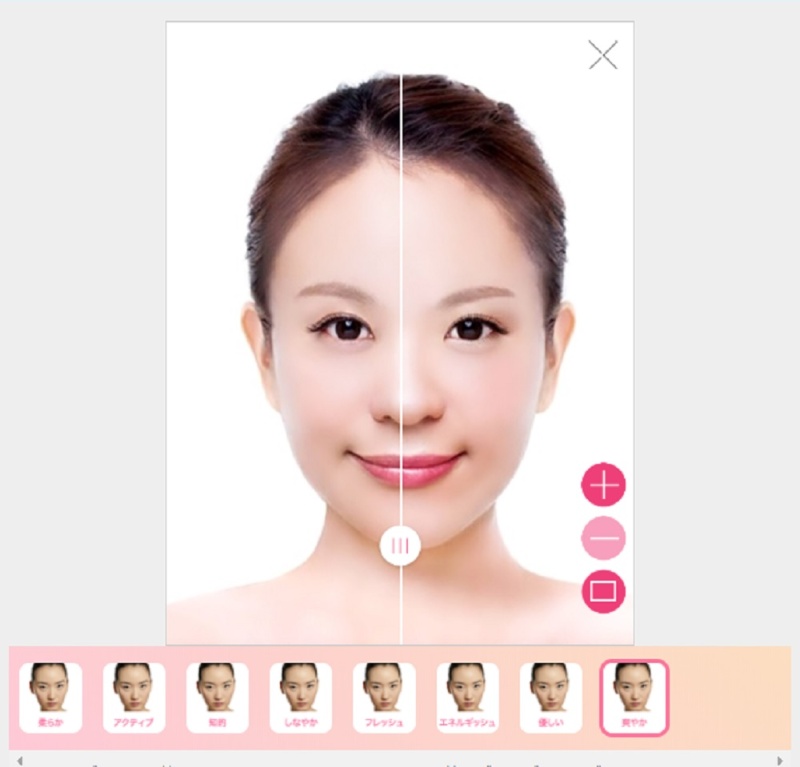Close the face comparison view

(x=603, y=54)
